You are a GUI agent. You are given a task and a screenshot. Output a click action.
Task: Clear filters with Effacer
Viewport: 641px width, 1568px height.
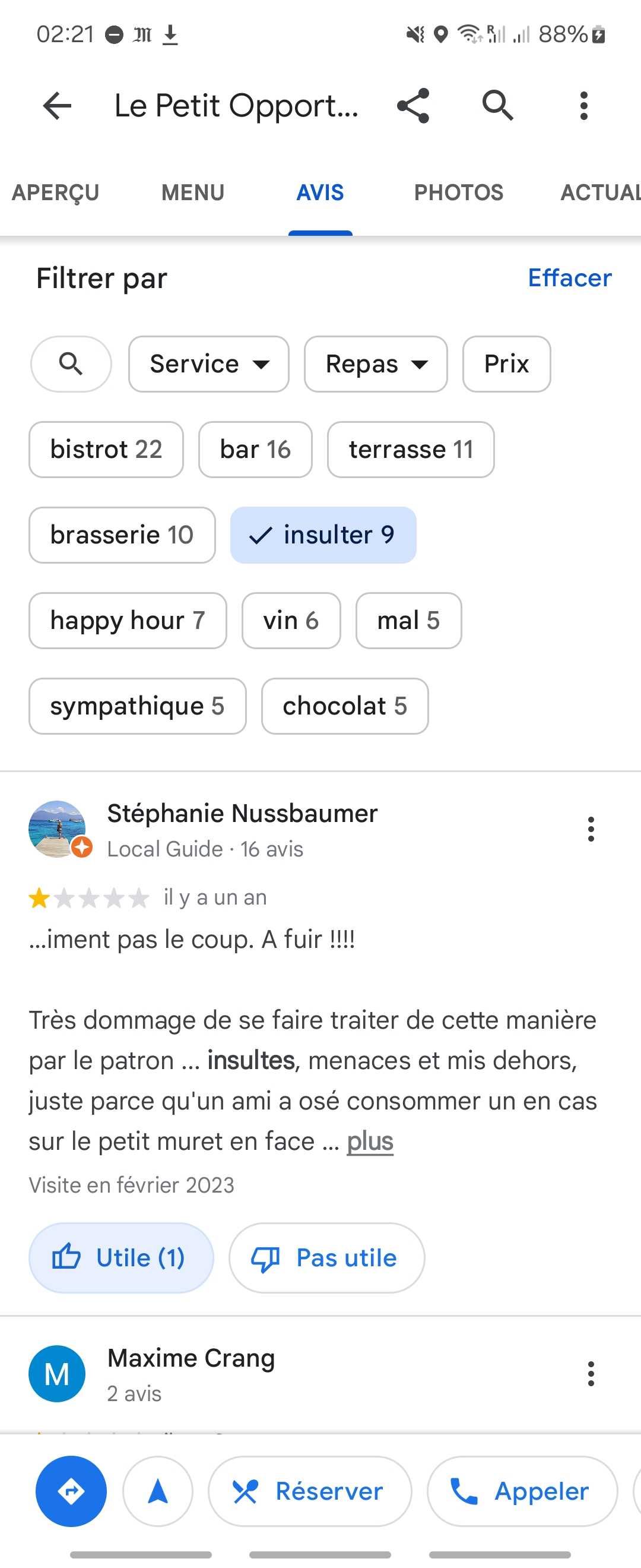click(569, 278)
